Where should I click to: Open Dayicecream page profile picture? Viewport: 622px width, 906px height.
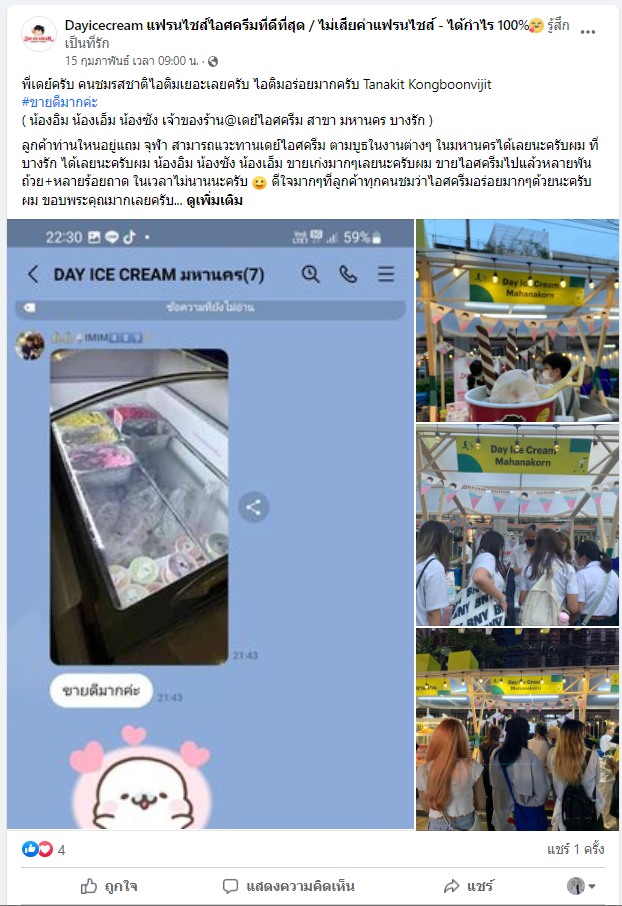pos(38,34)
